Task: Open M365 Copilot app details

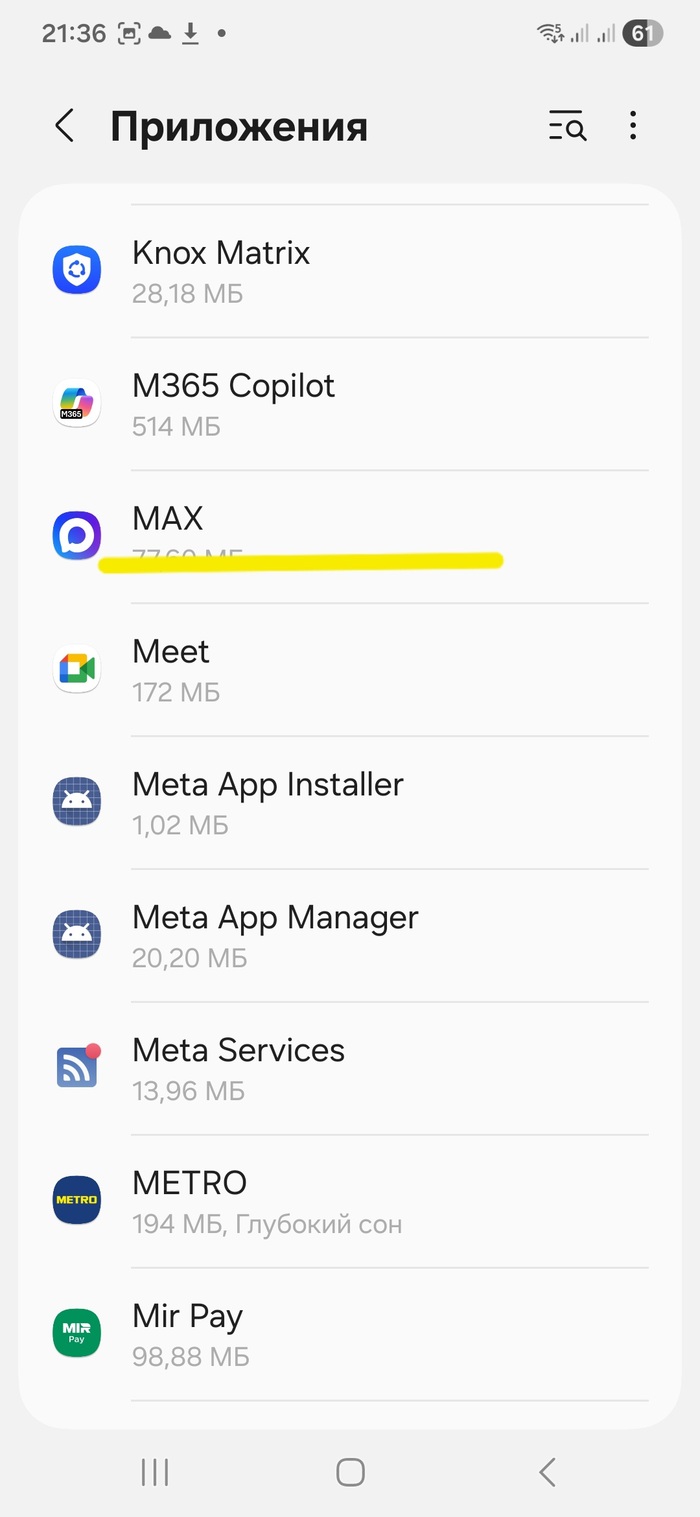Action: tap(350, 404)
